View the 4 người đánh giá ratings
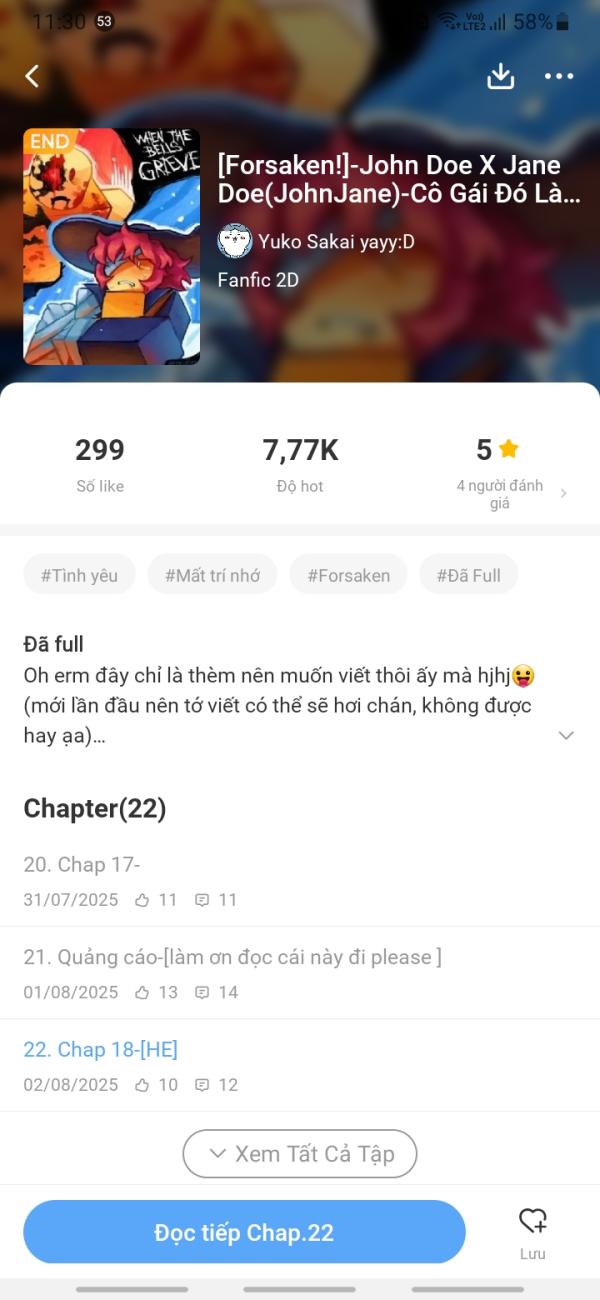This screenshot has height=1300, width=600. click(510, 493)
